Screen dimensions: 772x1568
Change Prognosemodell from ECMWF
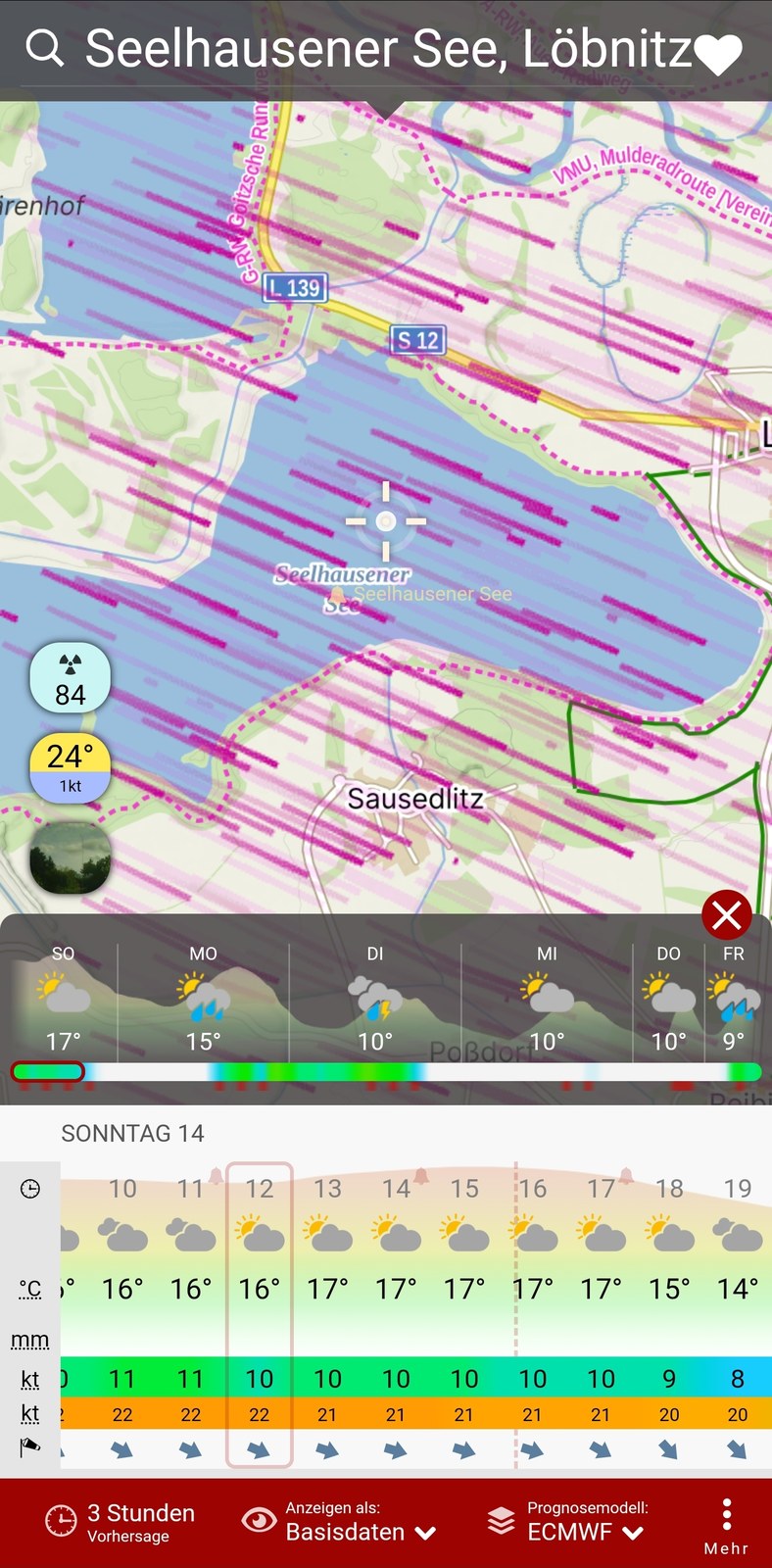567,1522
